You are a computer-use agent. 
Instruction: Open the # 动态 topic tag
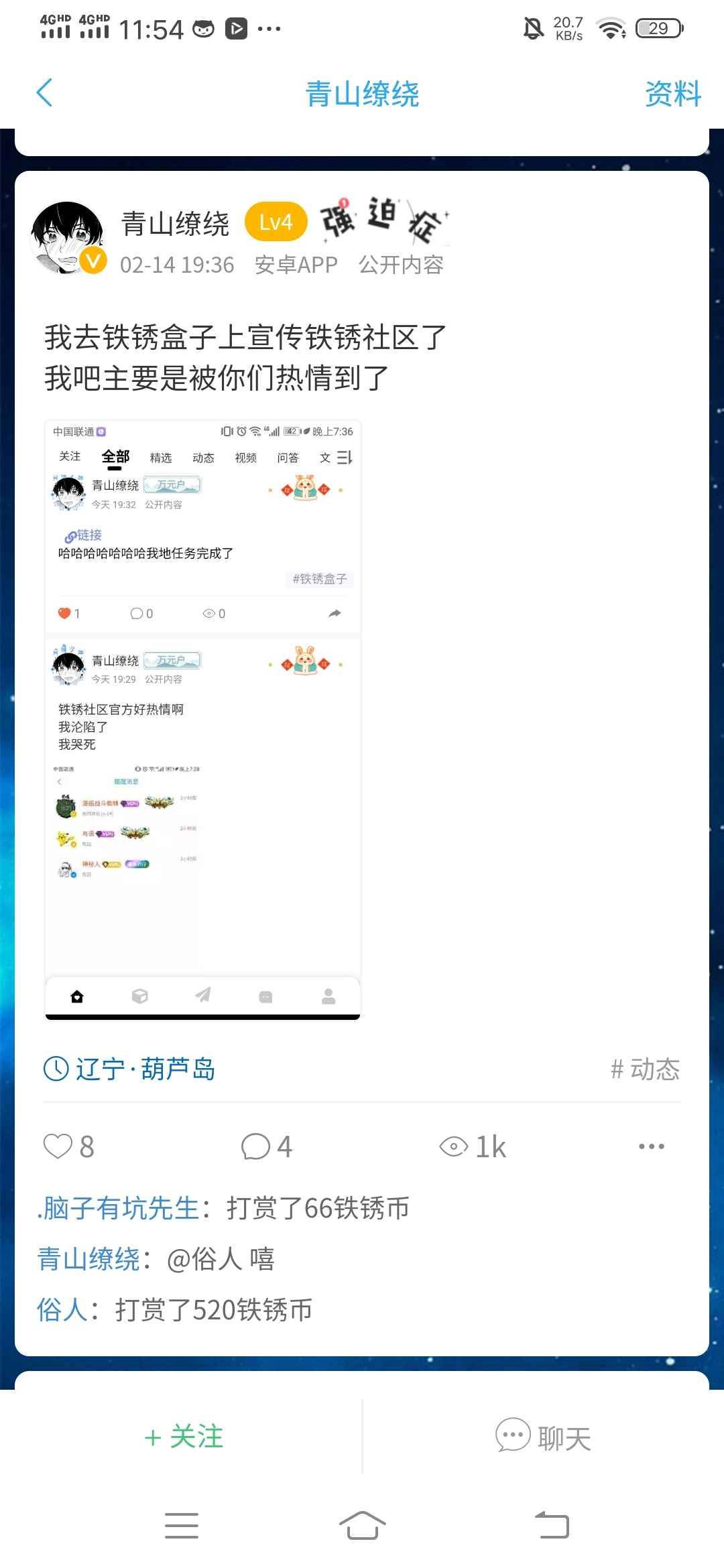pyautogui.click(x=645, y=1069)
